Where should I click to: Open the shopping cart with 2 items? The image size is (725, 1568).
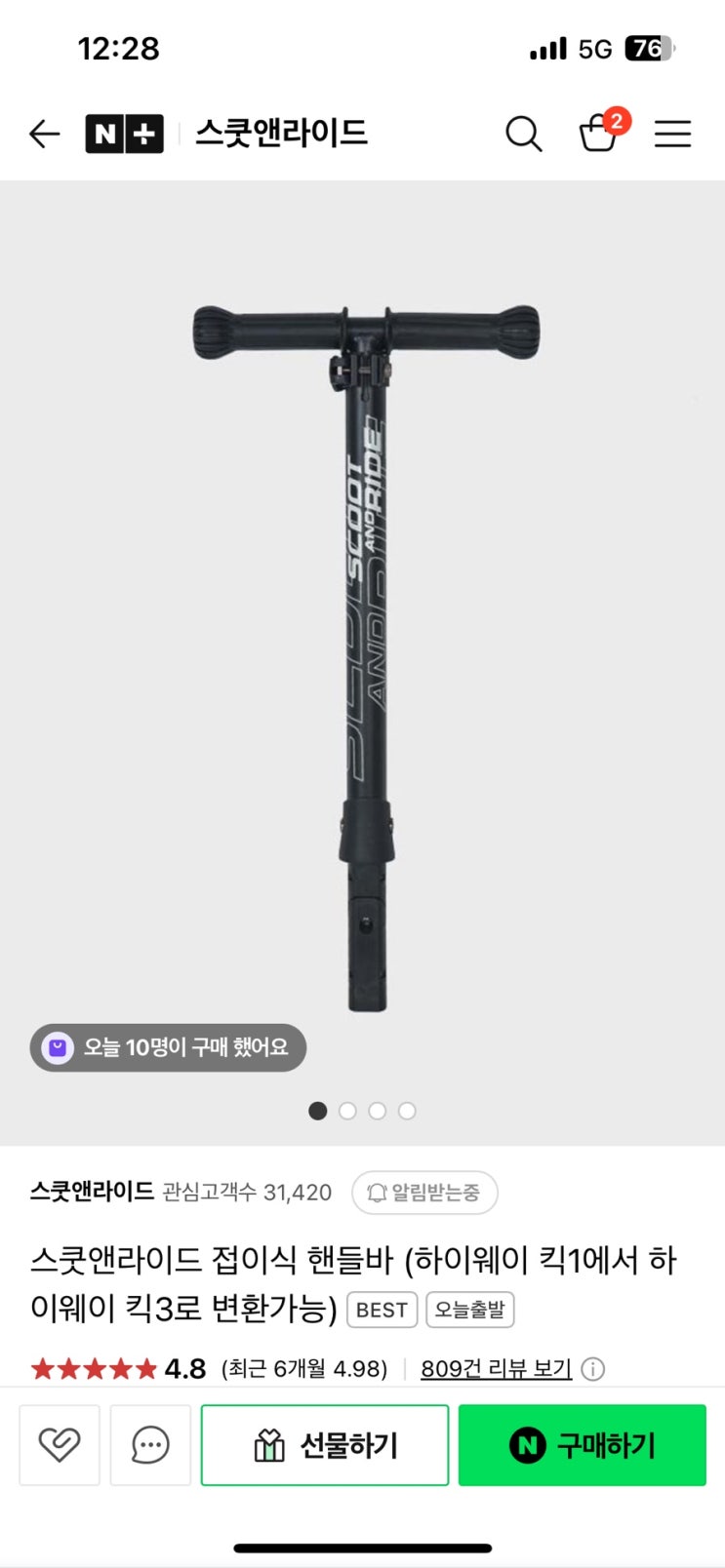[x=599, y=133]
